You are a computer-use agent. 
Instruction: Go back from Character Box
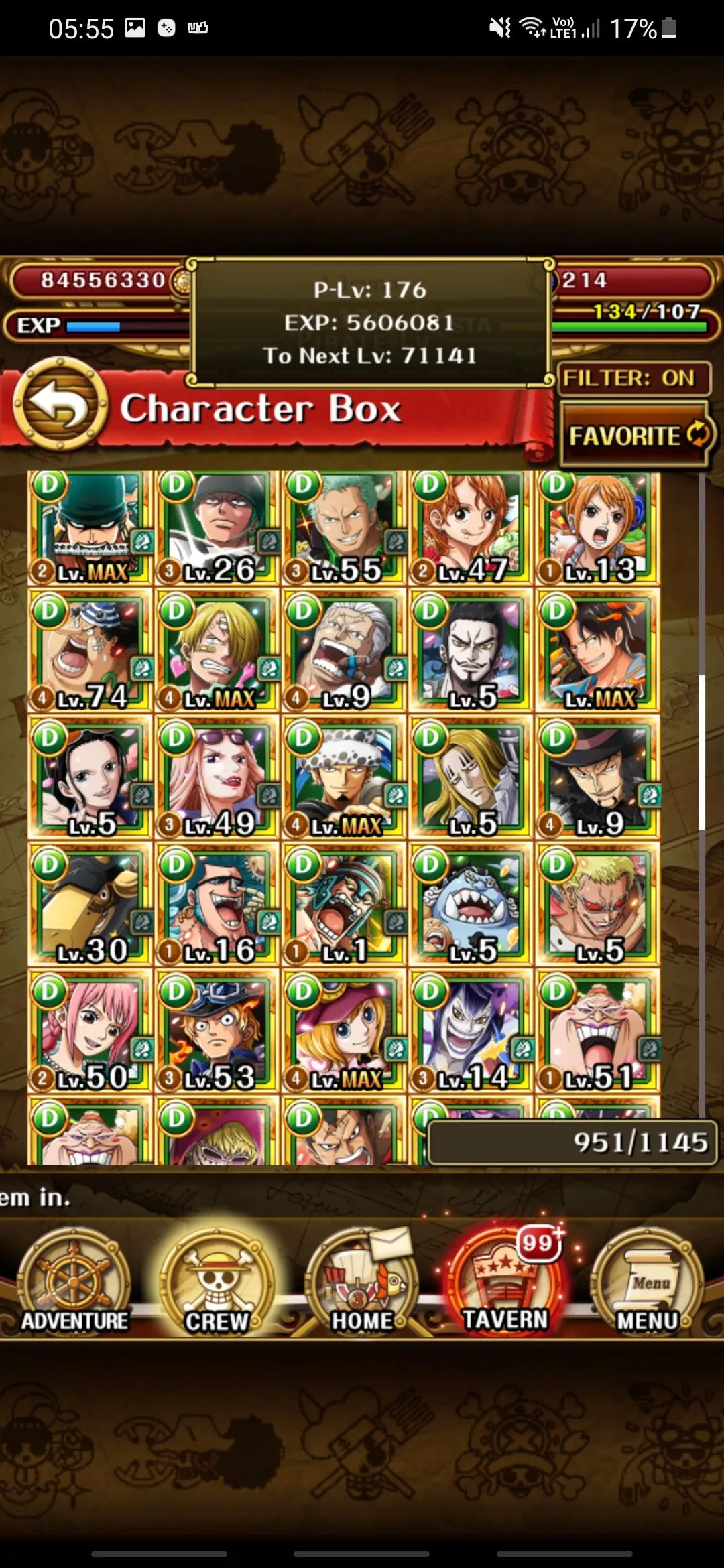tap(60, 404)
